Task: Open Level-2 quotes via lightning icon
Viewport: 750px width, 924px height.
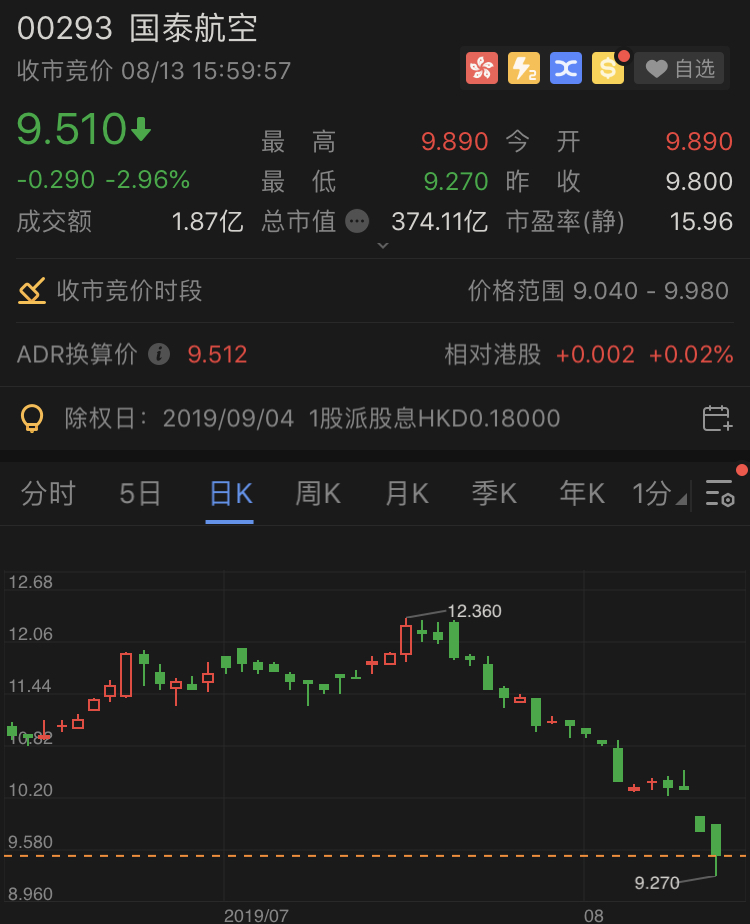Action: [524, 68]
